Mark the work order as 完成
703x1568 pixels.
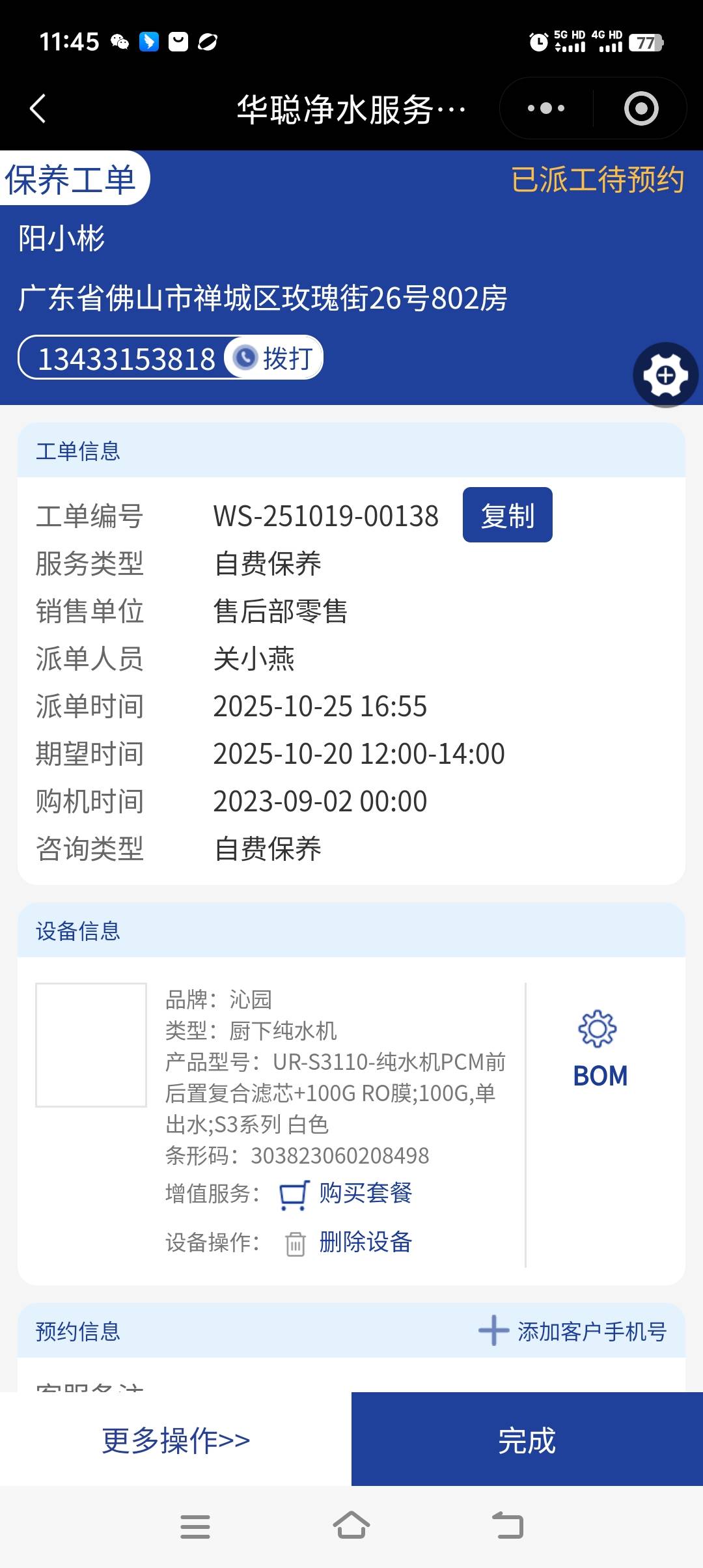tap(527, 1440)
